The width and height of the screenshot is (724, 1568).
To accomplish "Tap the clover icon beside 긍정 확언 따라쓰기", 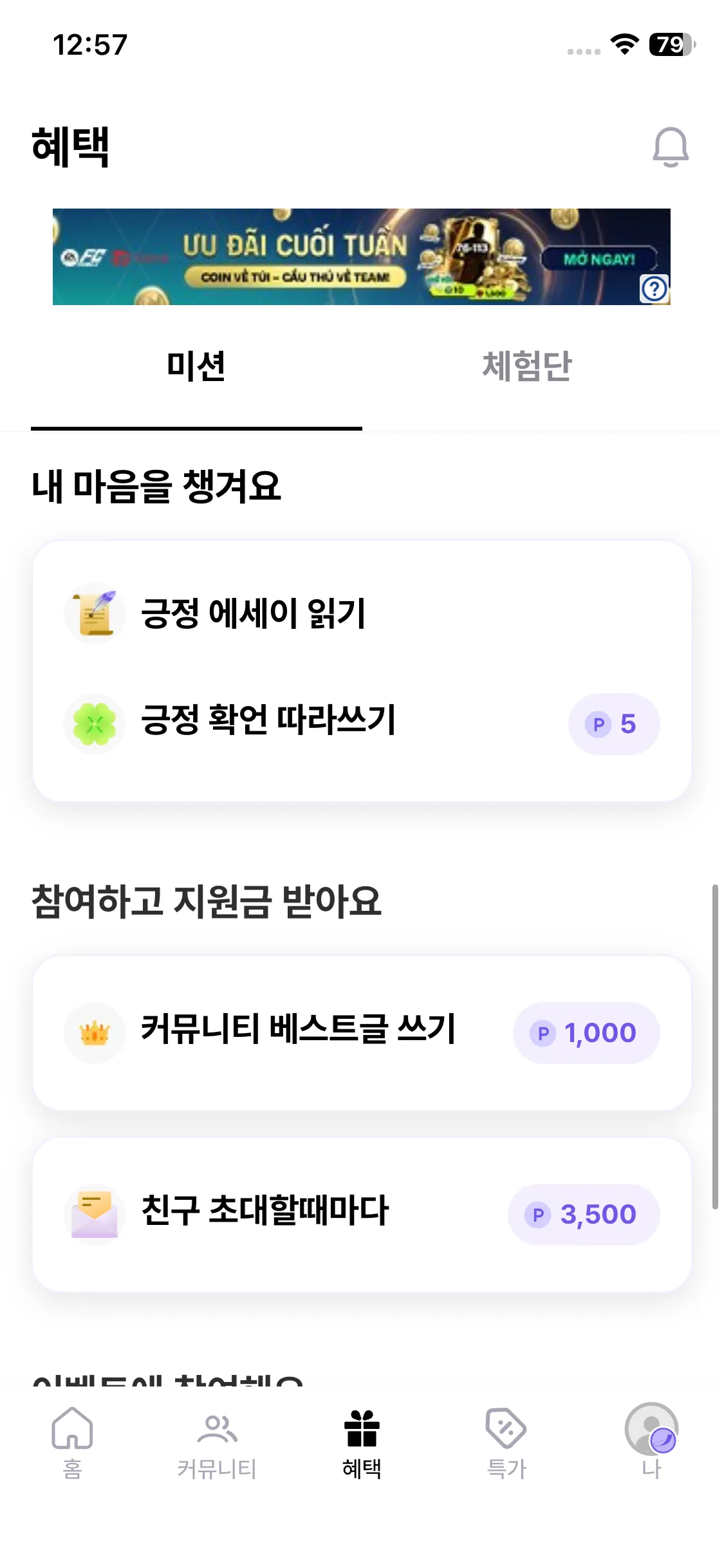I will point(94,723).
